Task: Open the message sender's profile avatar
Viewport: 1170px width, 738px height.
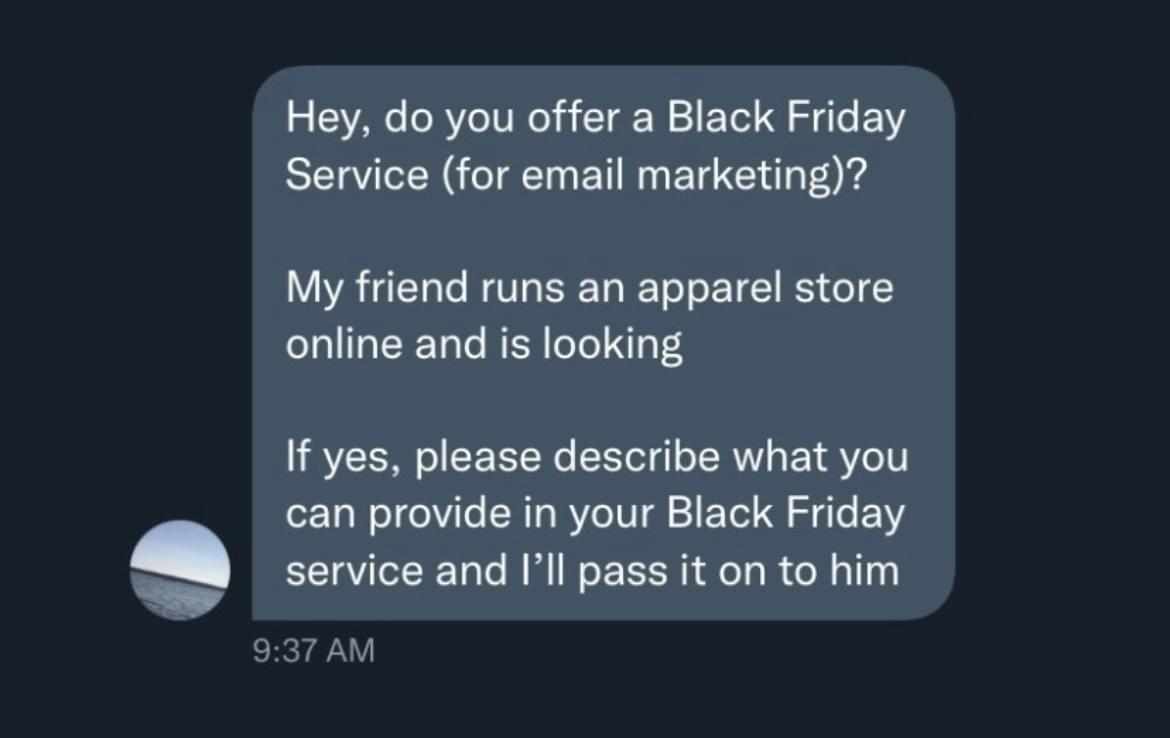Action: click(180, 570)
